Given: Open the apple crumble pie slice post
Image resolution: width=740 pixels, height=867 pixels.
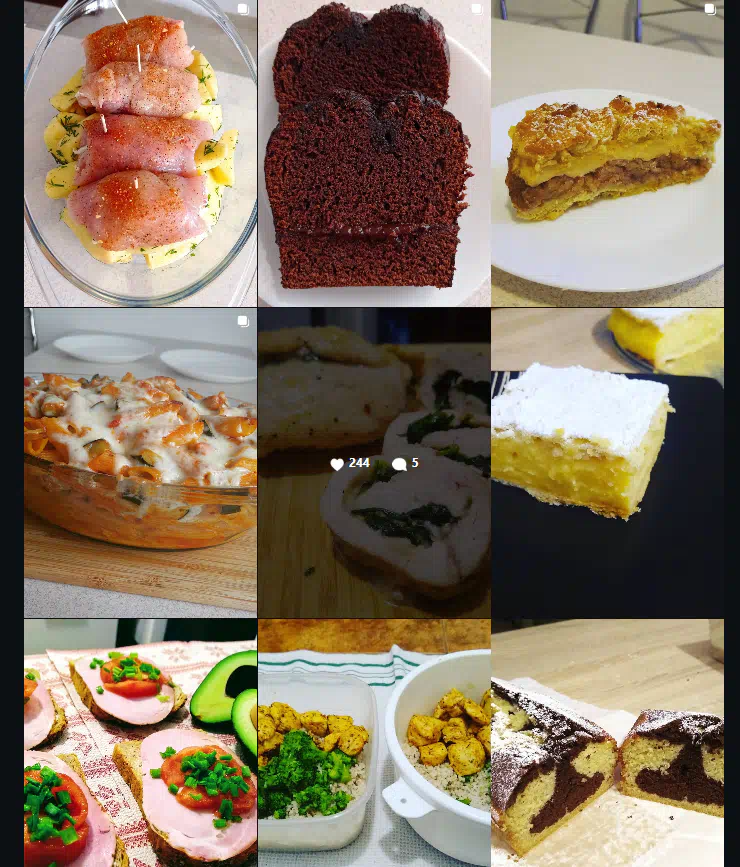Looking at the screenshot, I should pos(607,152).
